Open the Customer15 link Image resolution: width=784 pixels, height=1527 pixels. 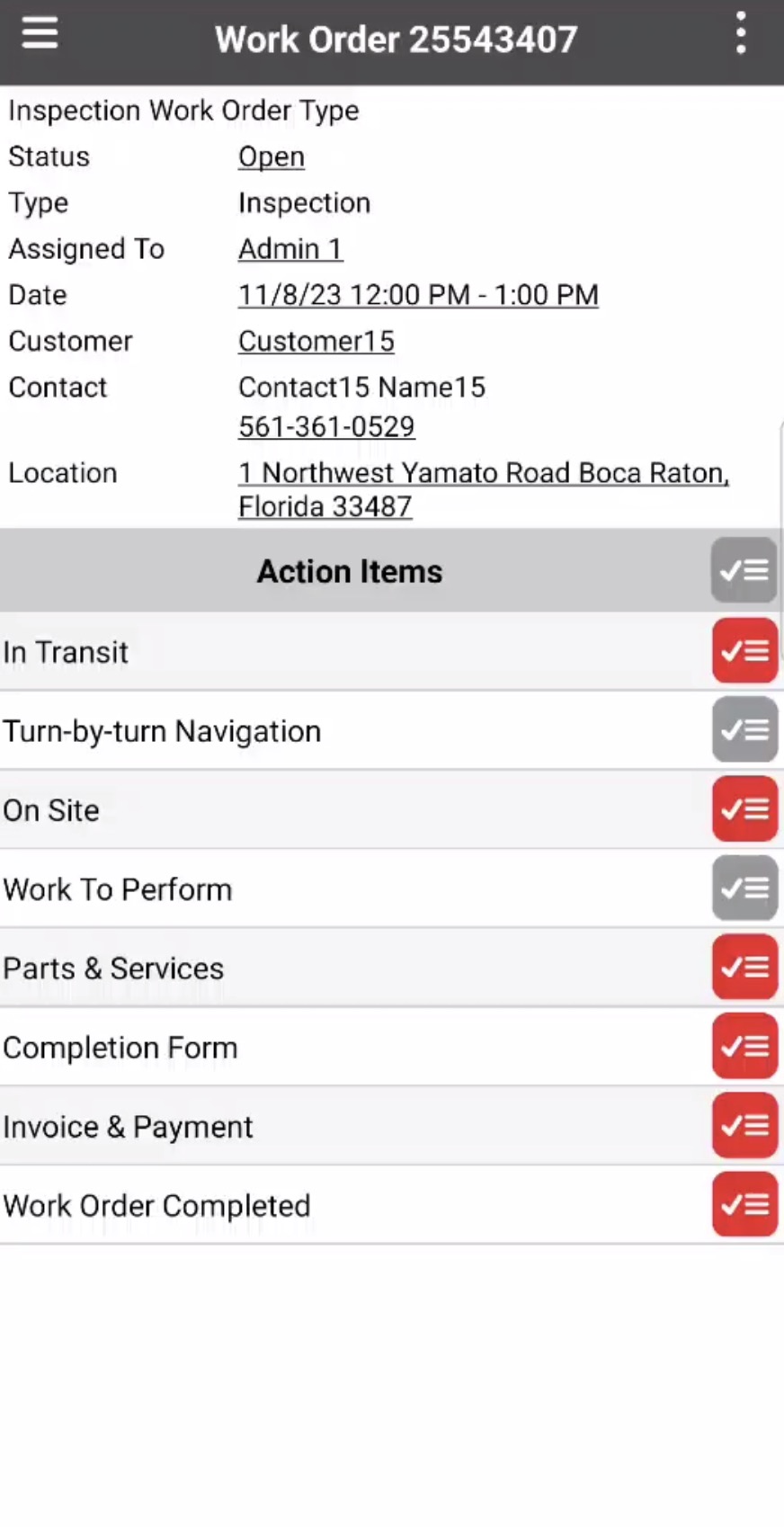pos(316,342)
